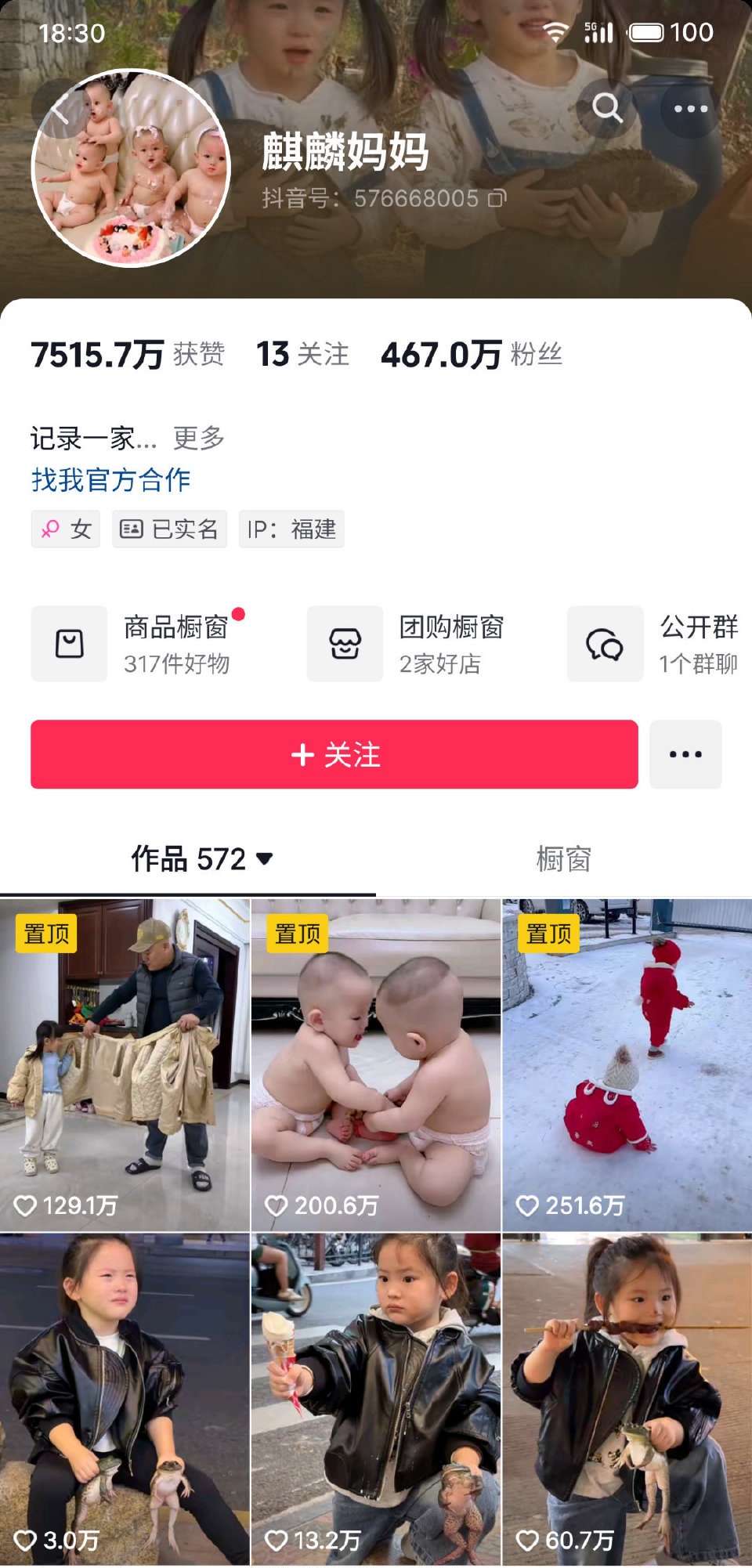This screenshot has width=752, height=1568.
Task: Open more options beside the 关注 button
Action: (685, 754)
